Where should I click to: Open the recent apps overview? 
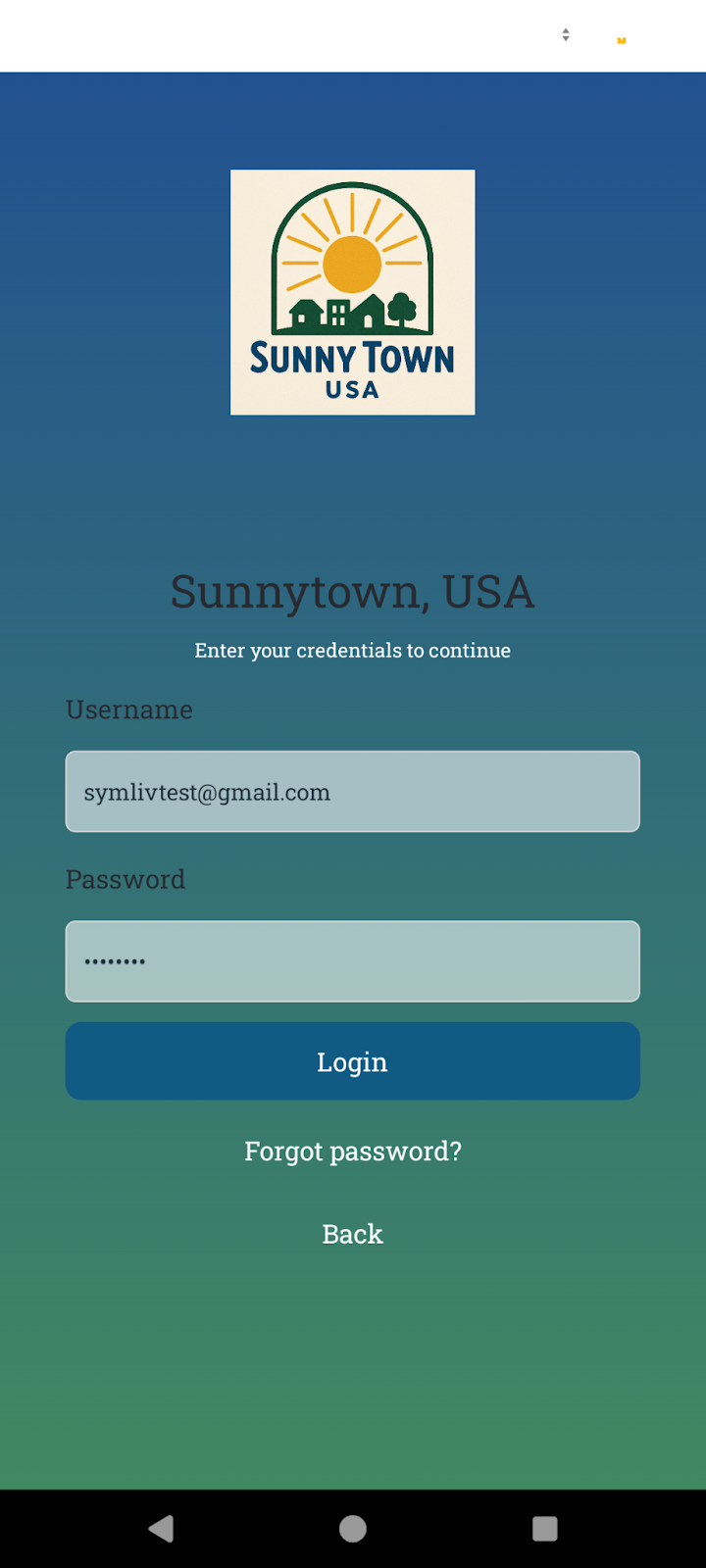544,1529
